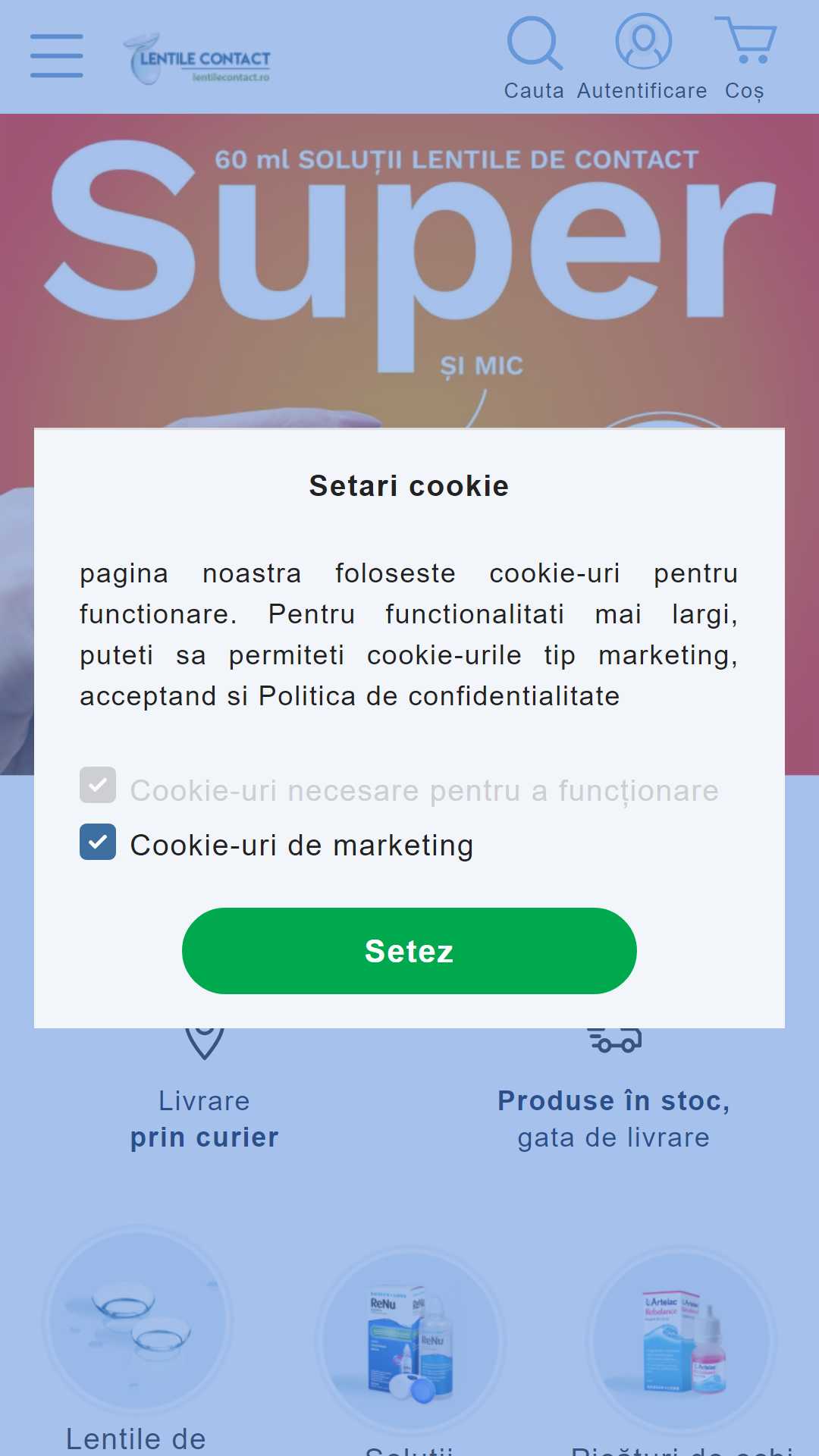This screenshot has width=819, height=1456.
Task: Open Cauta search
Action: click(x=535, y=58)
